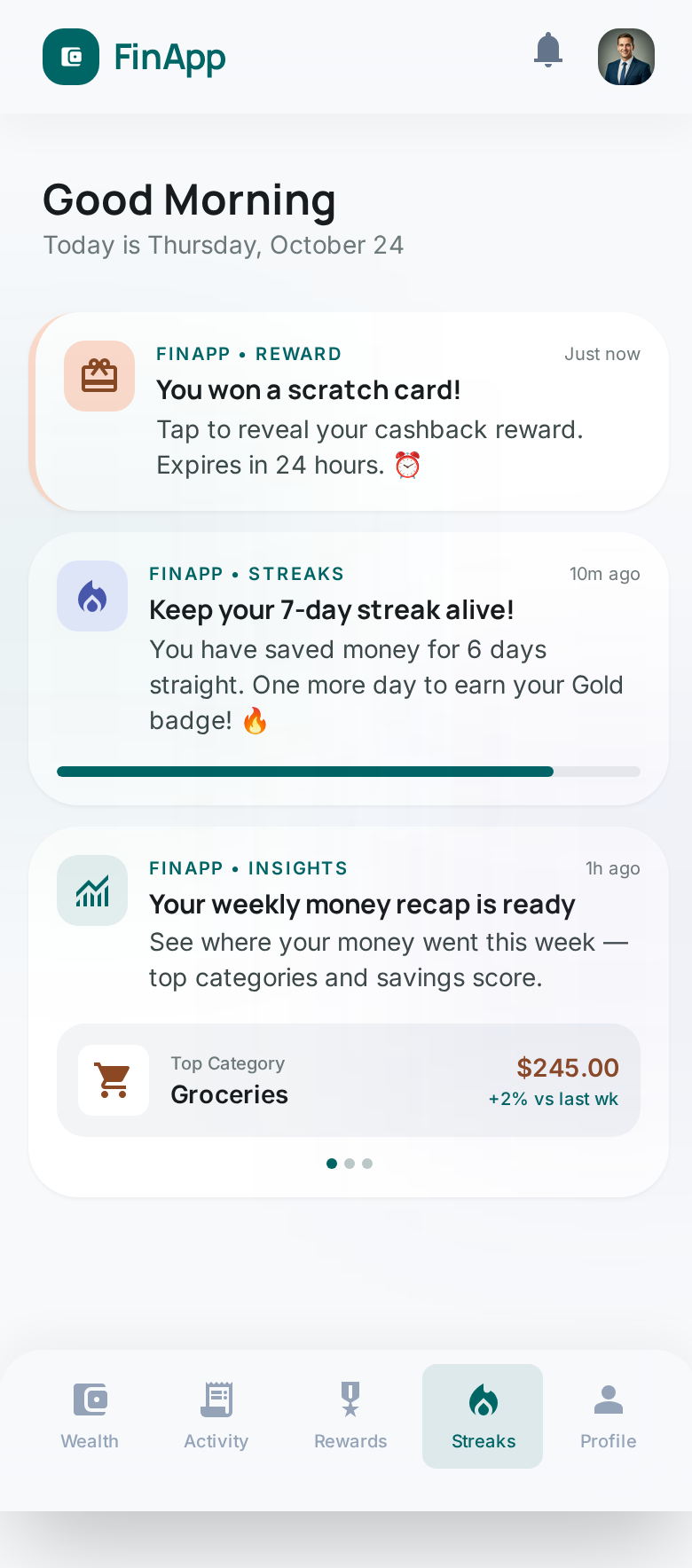
Task: Click the flame streak icon in the notification
Action: (x=92, y=596)
